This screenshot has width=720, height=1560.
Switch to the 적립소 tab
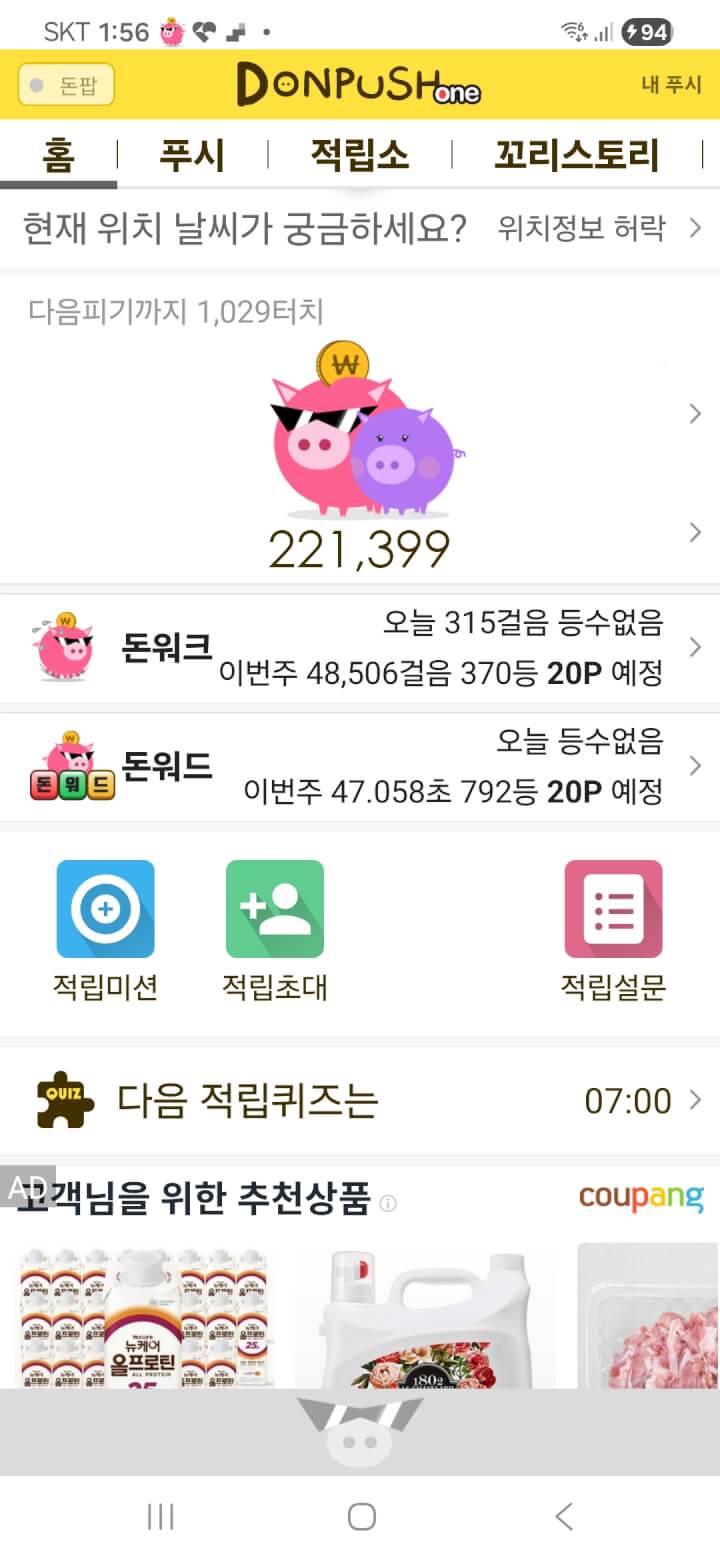[360, 156]
